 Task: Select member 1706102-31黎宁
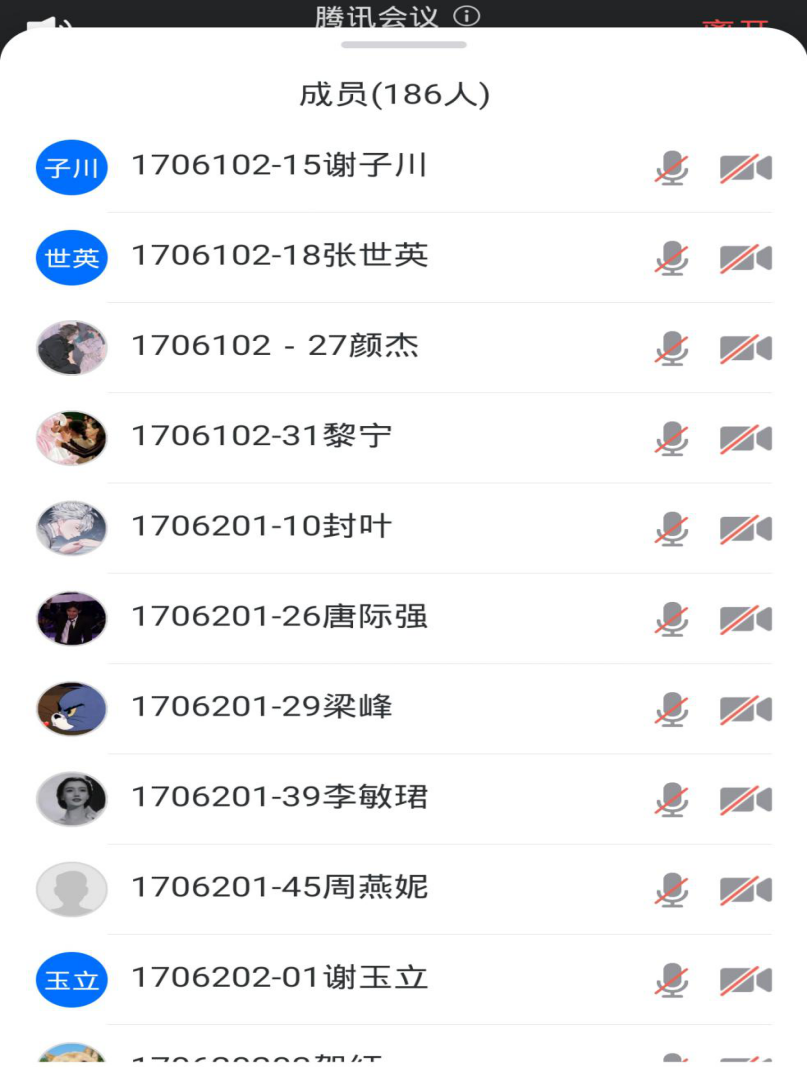pyautogui.click(x=261, y=437)
